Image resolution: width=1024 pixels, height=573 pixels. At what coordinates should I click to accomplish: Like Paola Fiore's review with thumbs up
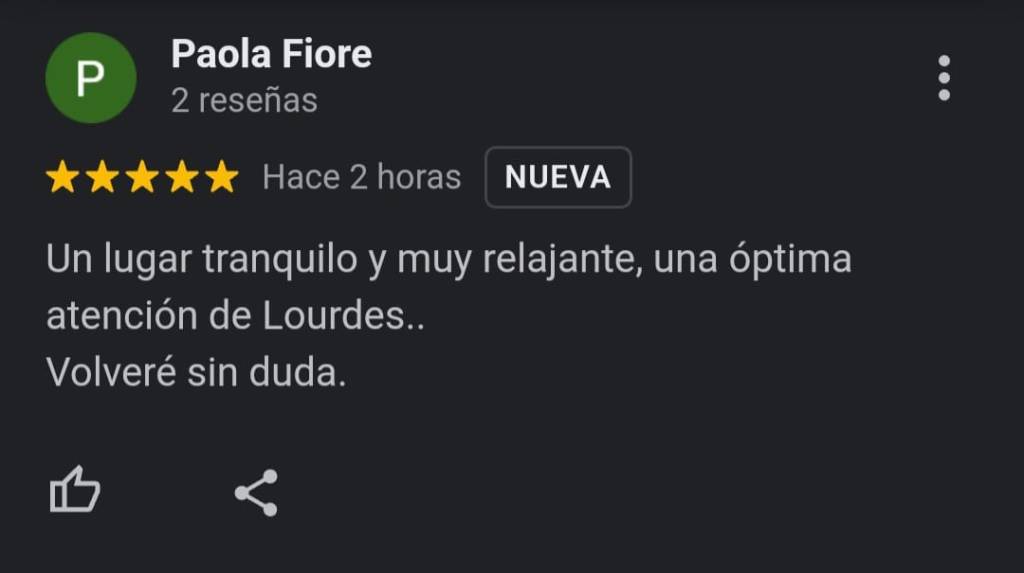coord(75,492)
